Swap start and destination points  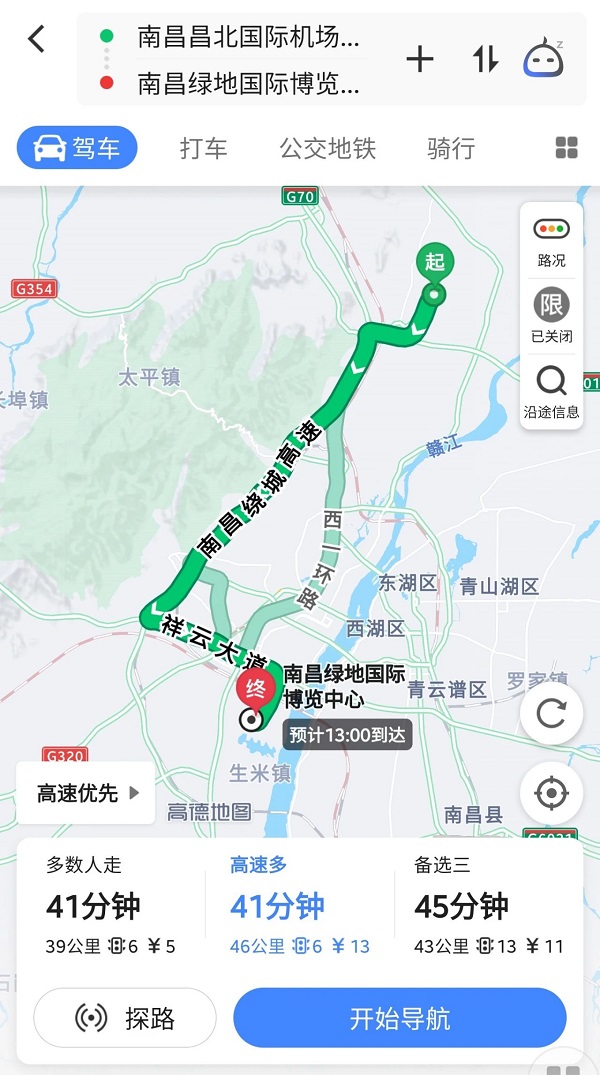[486, 60]
